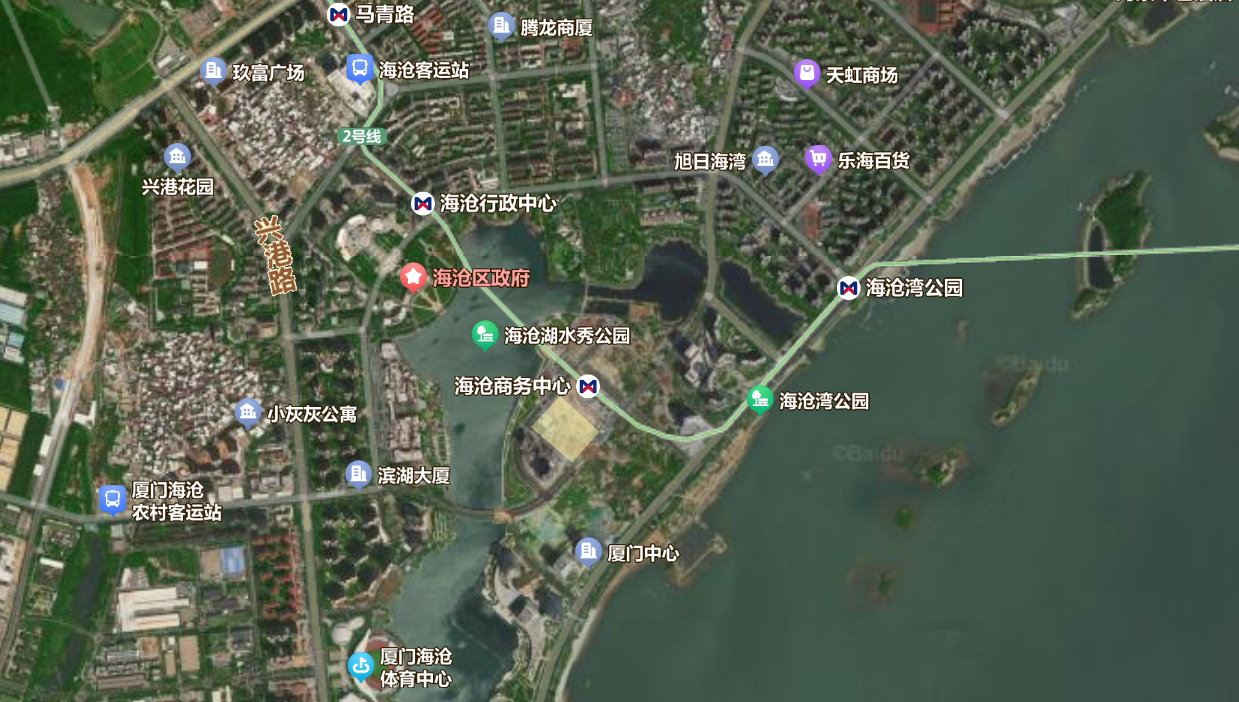Open the 海沧湖水秀公园 park marker
The width and height of the screenshot is (1239, 702).
pos(485,335)
